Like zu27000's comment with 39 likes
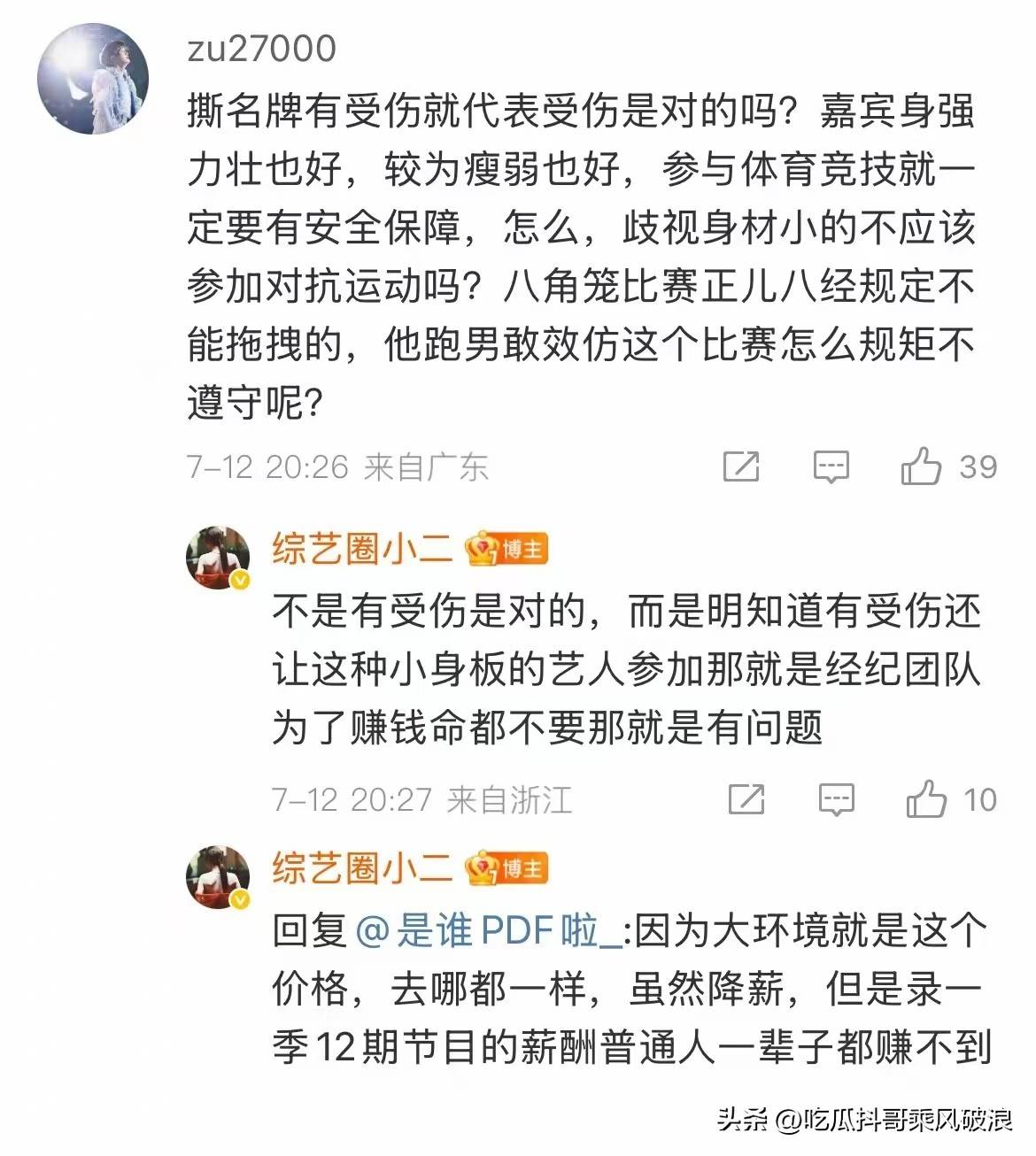This screenshot has width=1036, height=1156. [x=922, y=466]
